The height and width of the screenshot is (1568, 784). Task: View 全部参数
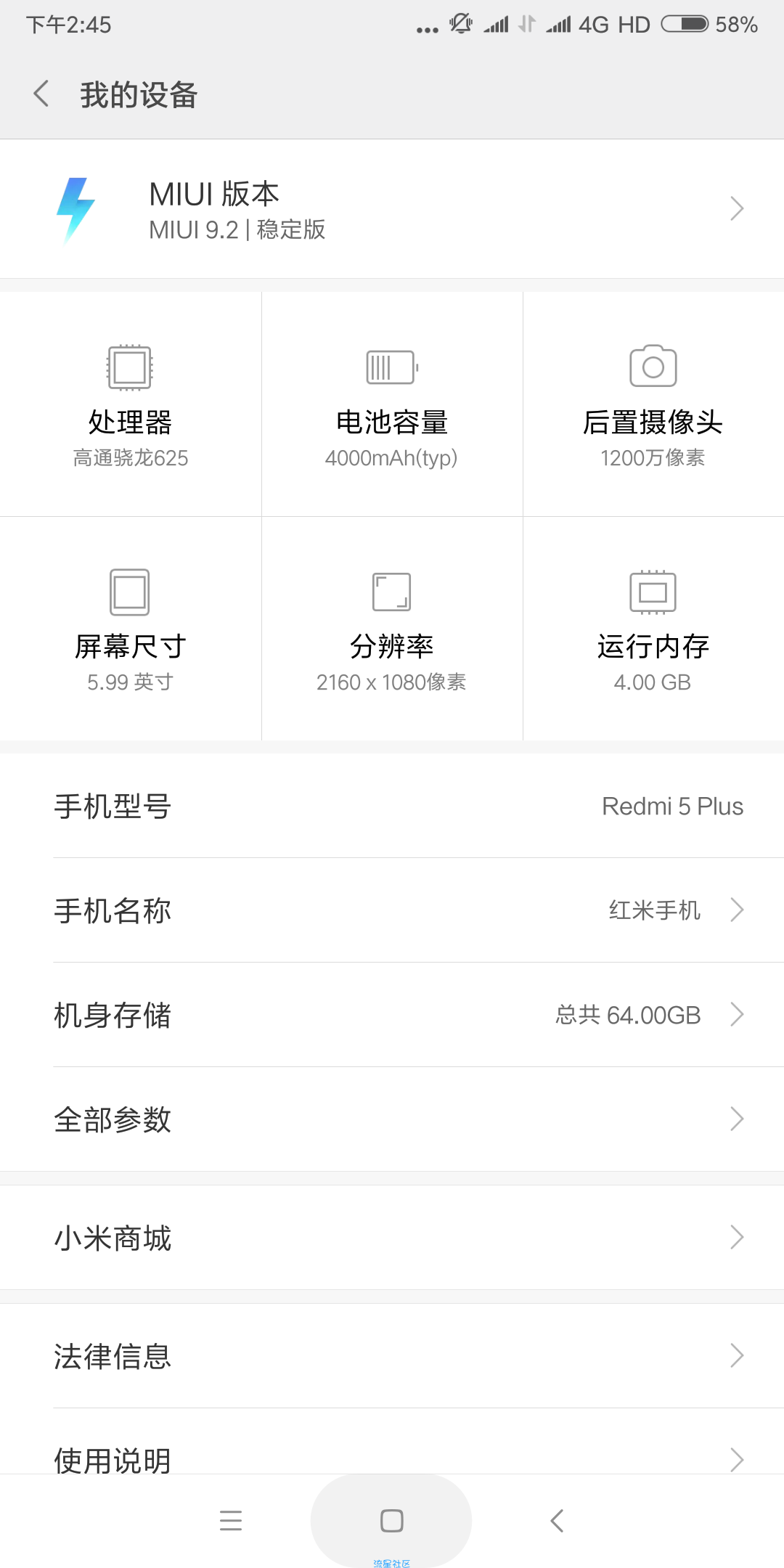[x=392, y=1119]
